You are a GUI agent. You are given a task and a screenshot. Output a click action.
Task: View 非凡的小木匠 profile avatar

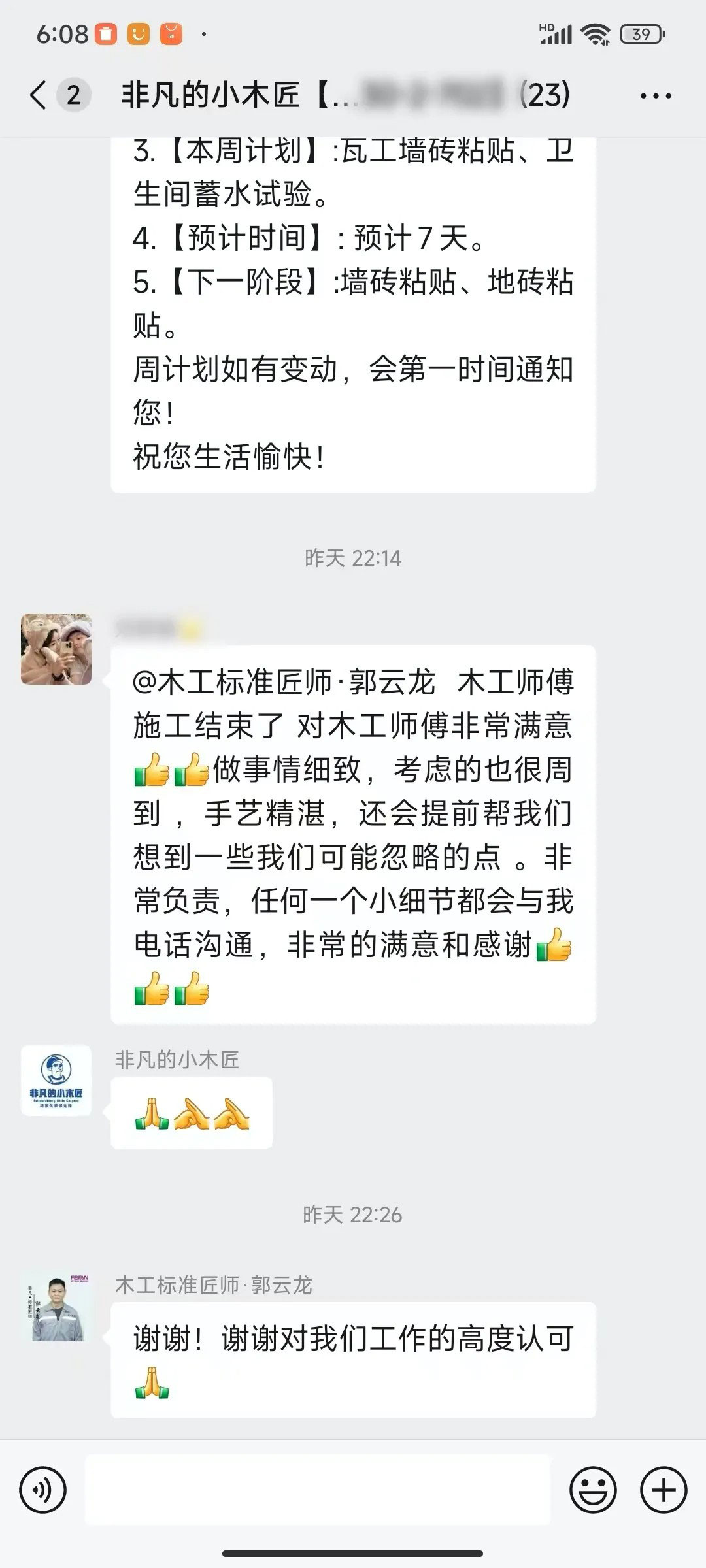56,1081
